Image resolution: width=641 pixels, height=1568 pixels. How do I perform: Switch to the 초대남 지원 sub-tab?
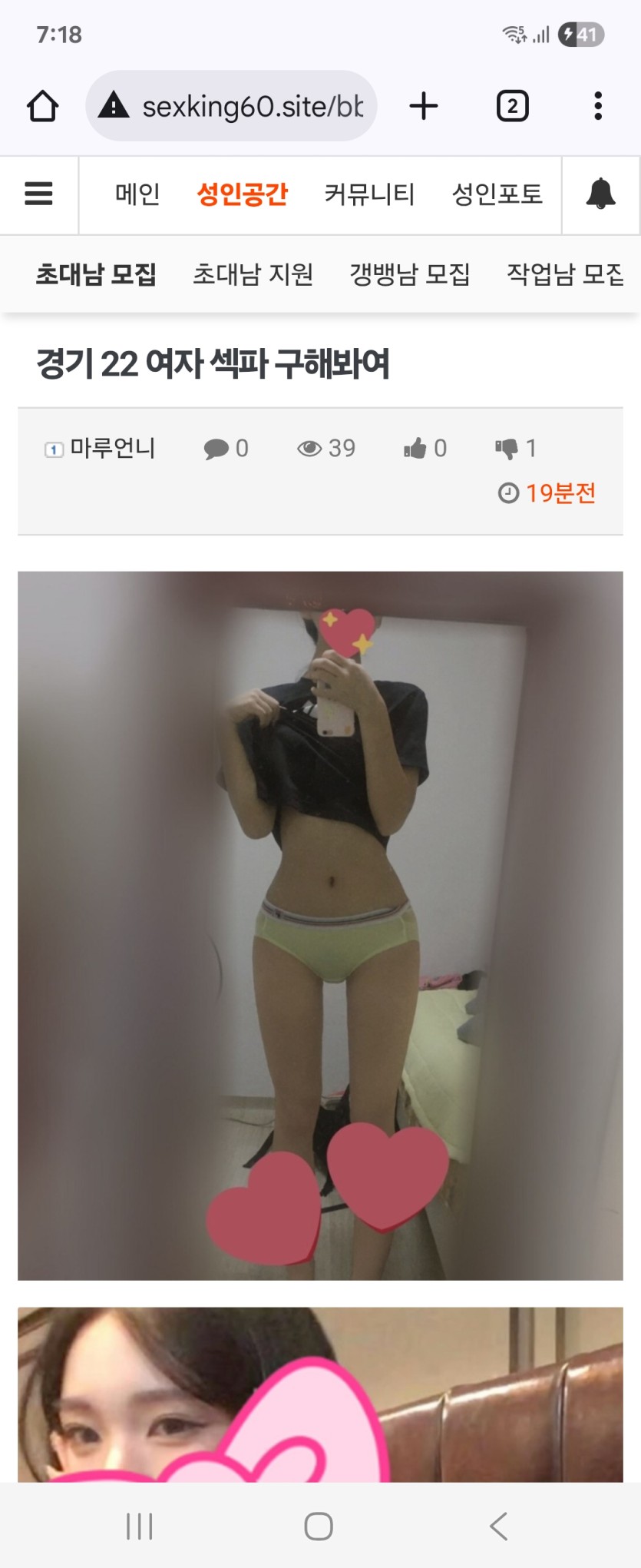click(253, 274)
